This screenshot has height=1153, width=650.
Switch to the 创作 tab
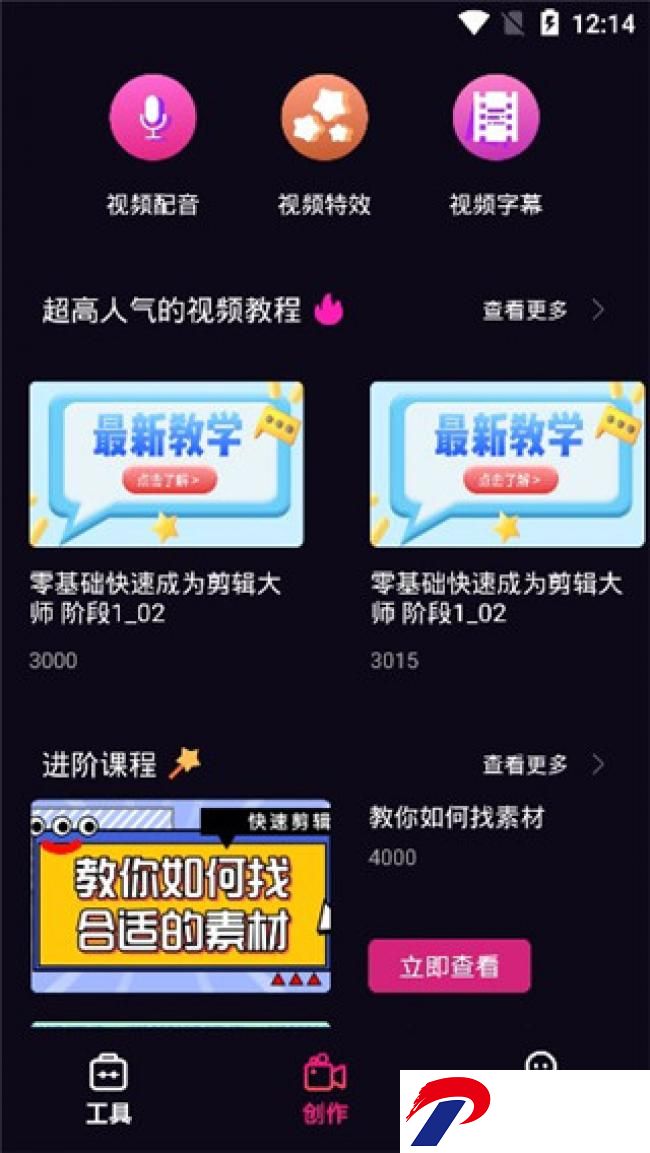point(325,1088)
